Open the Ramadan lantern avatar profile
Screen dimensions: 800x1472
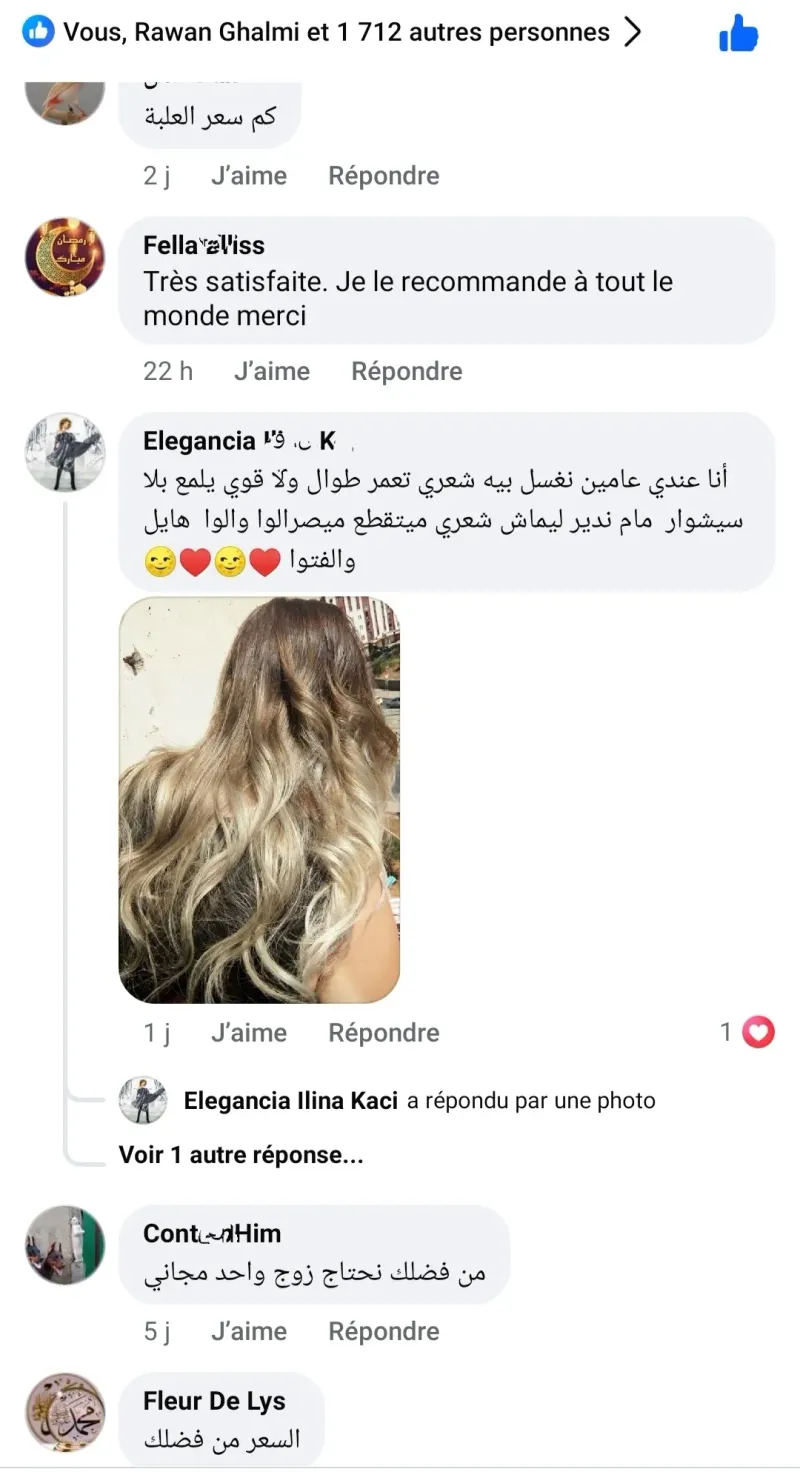click(65, 257)
